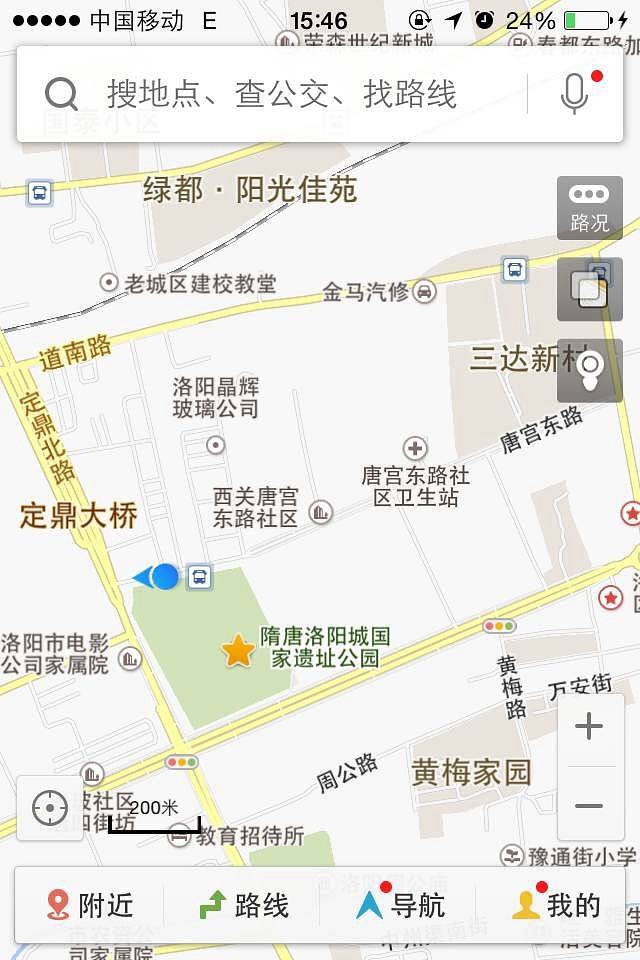Open the map layers selector
The image size is (640, 960).
pyautogui.click(x=589, y=289)
